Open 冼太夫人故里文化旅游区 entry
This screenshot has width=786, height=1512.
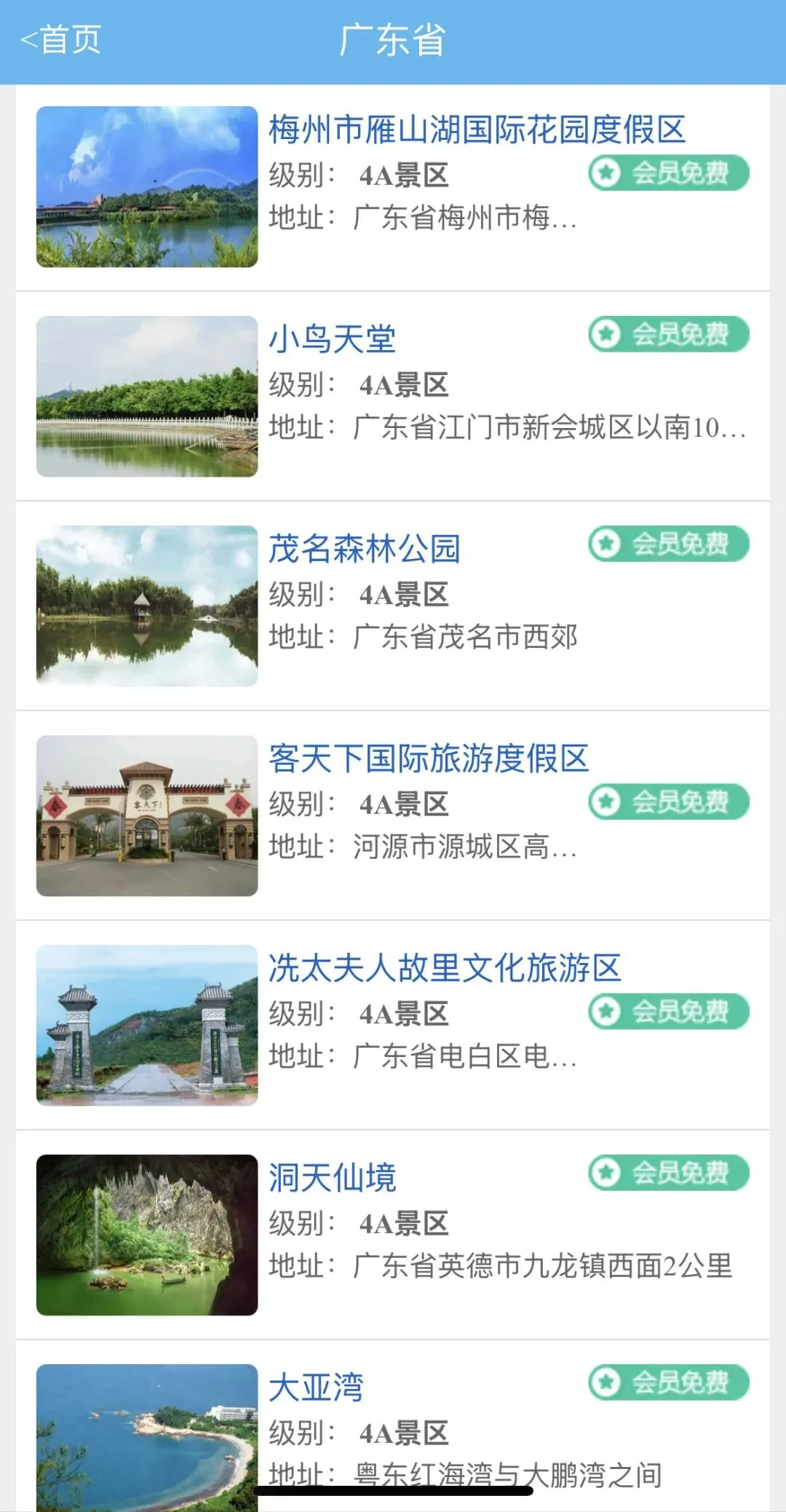(x=445, y=968)
